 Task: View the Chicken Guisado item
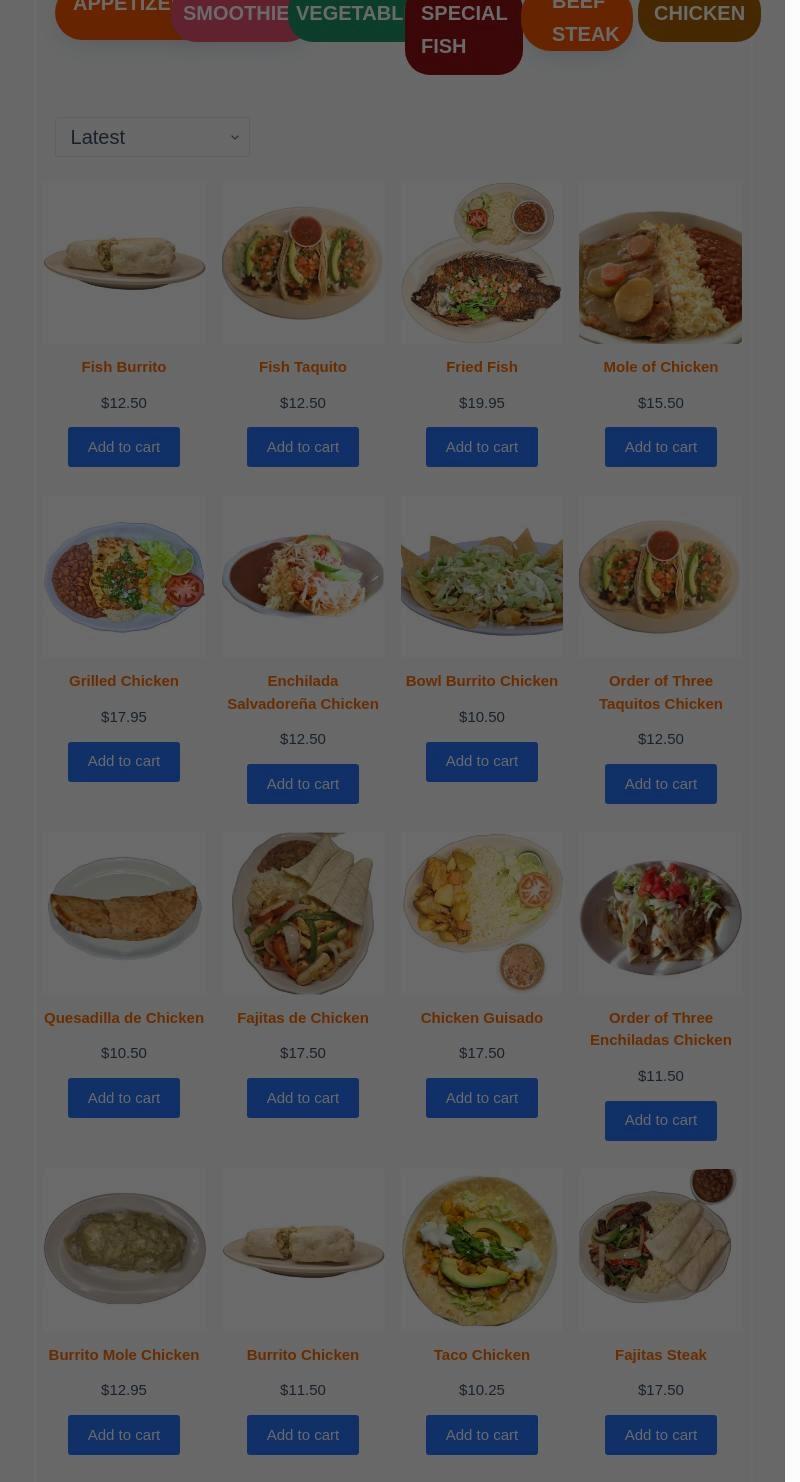click(x=481, y=1018)
